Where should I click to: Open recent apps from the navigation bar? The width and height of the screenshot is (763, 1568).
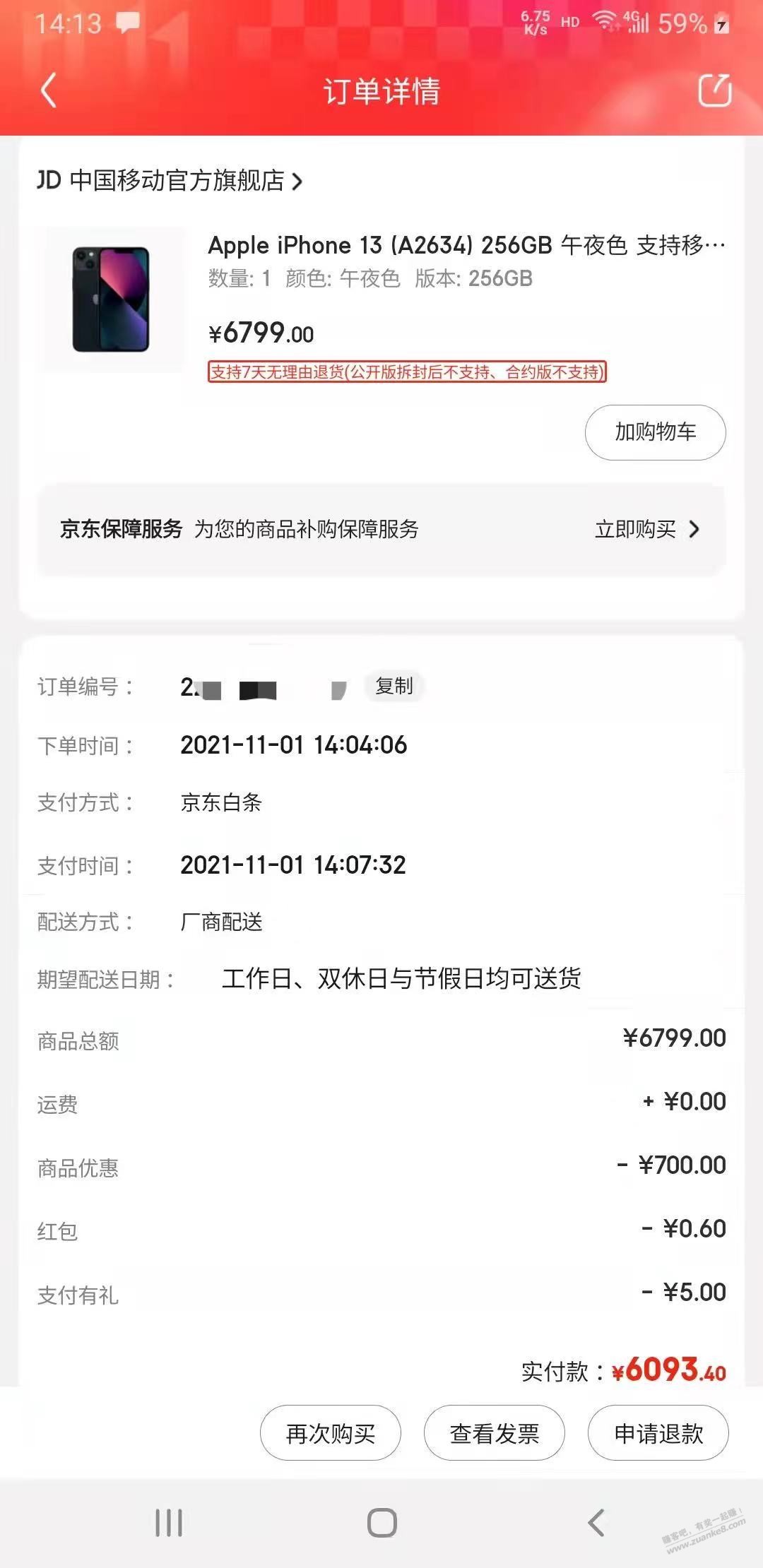pos(169,1522)
